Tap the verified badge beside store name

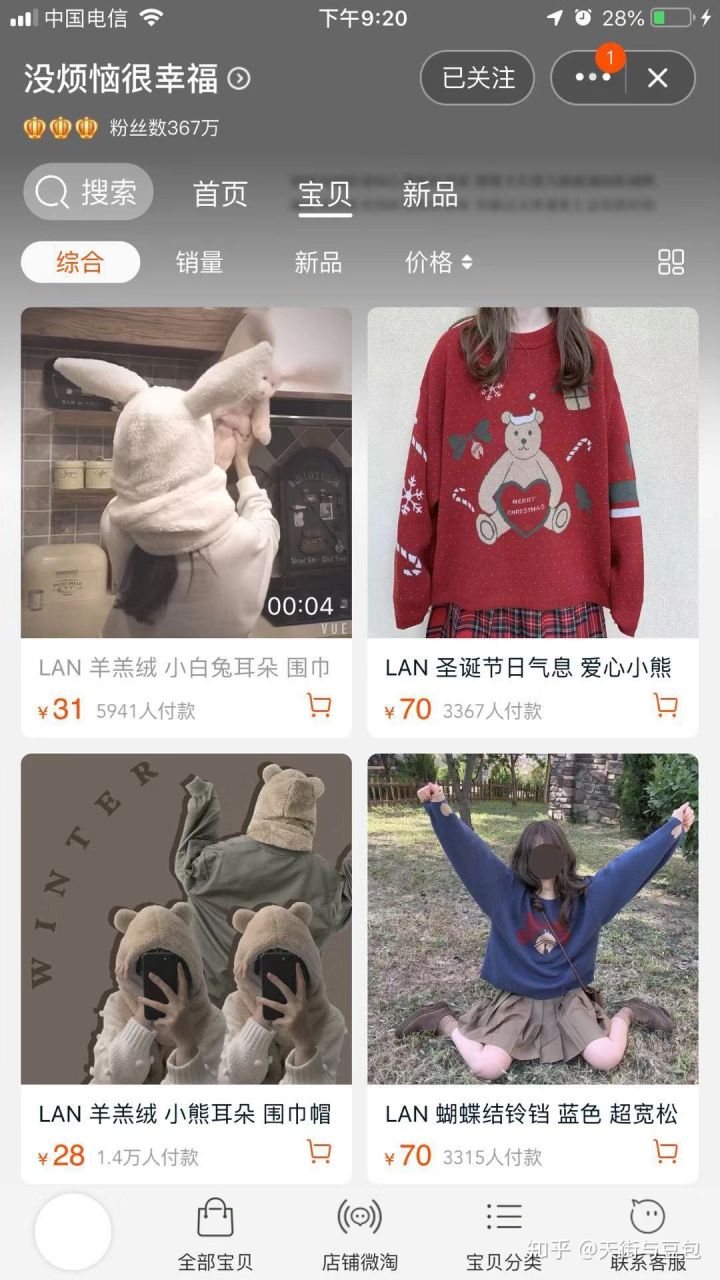pyautogui.click(x=237, y=79)
